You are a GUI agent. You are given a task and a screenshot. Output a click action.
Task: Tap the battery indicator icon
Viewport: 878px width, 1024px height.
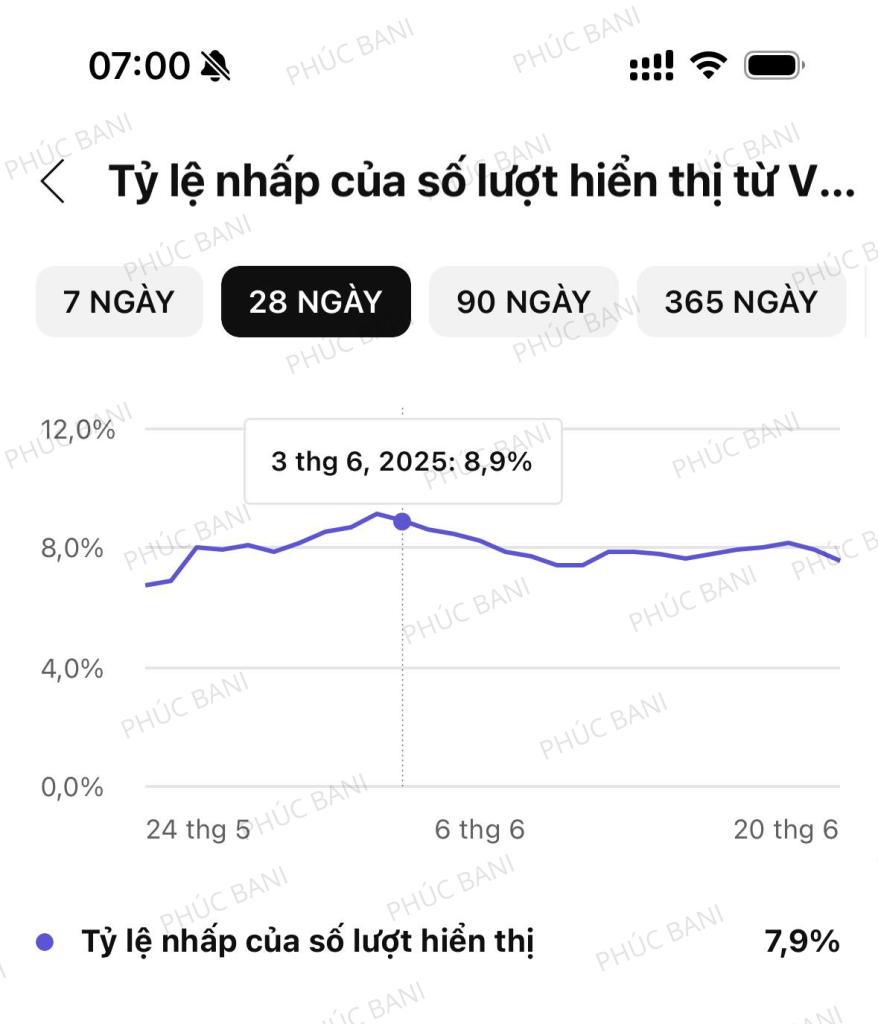[771, 63]
